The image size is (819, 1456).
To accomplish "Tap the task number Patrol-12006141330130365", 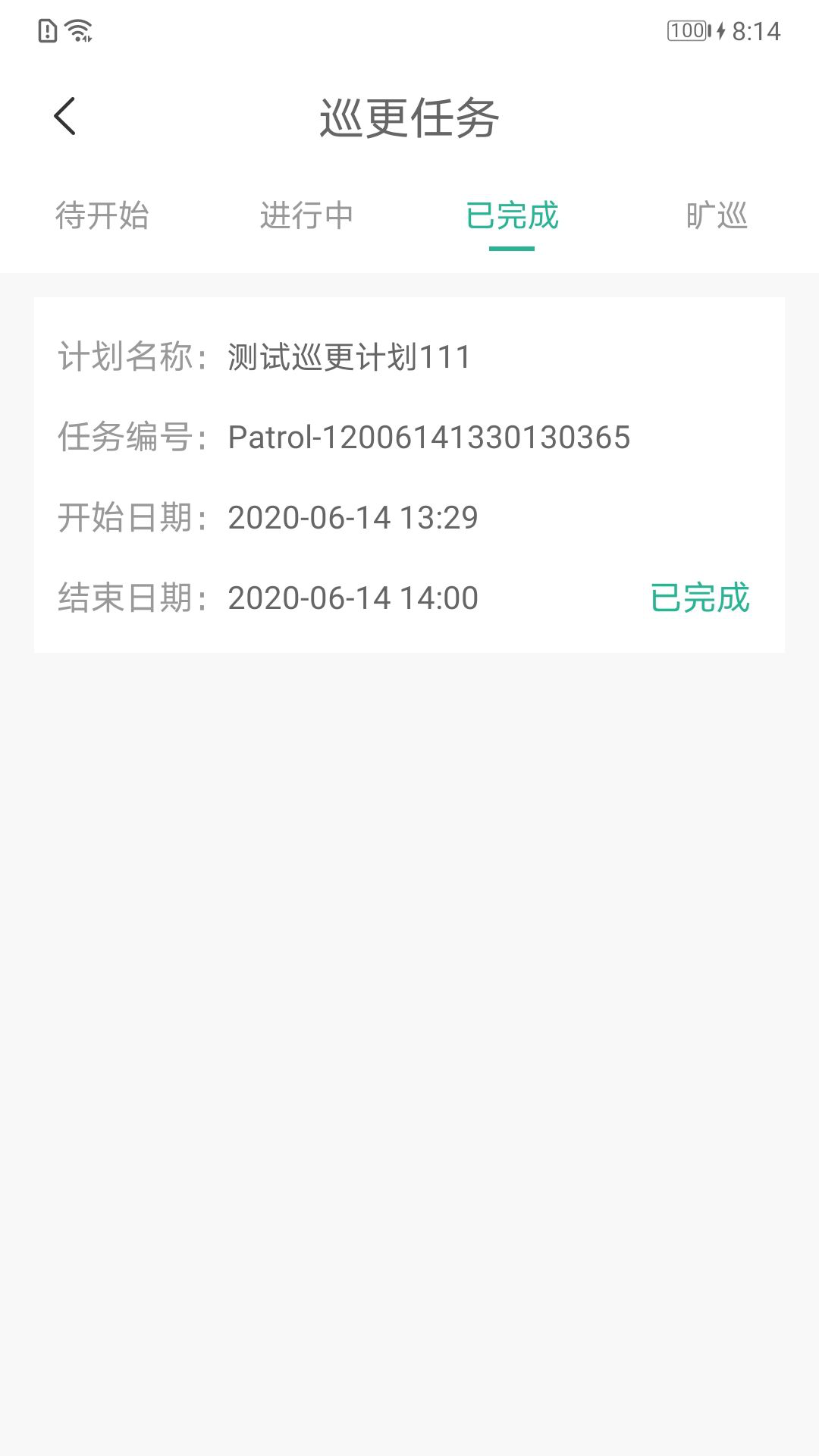I will pos(428,437).
